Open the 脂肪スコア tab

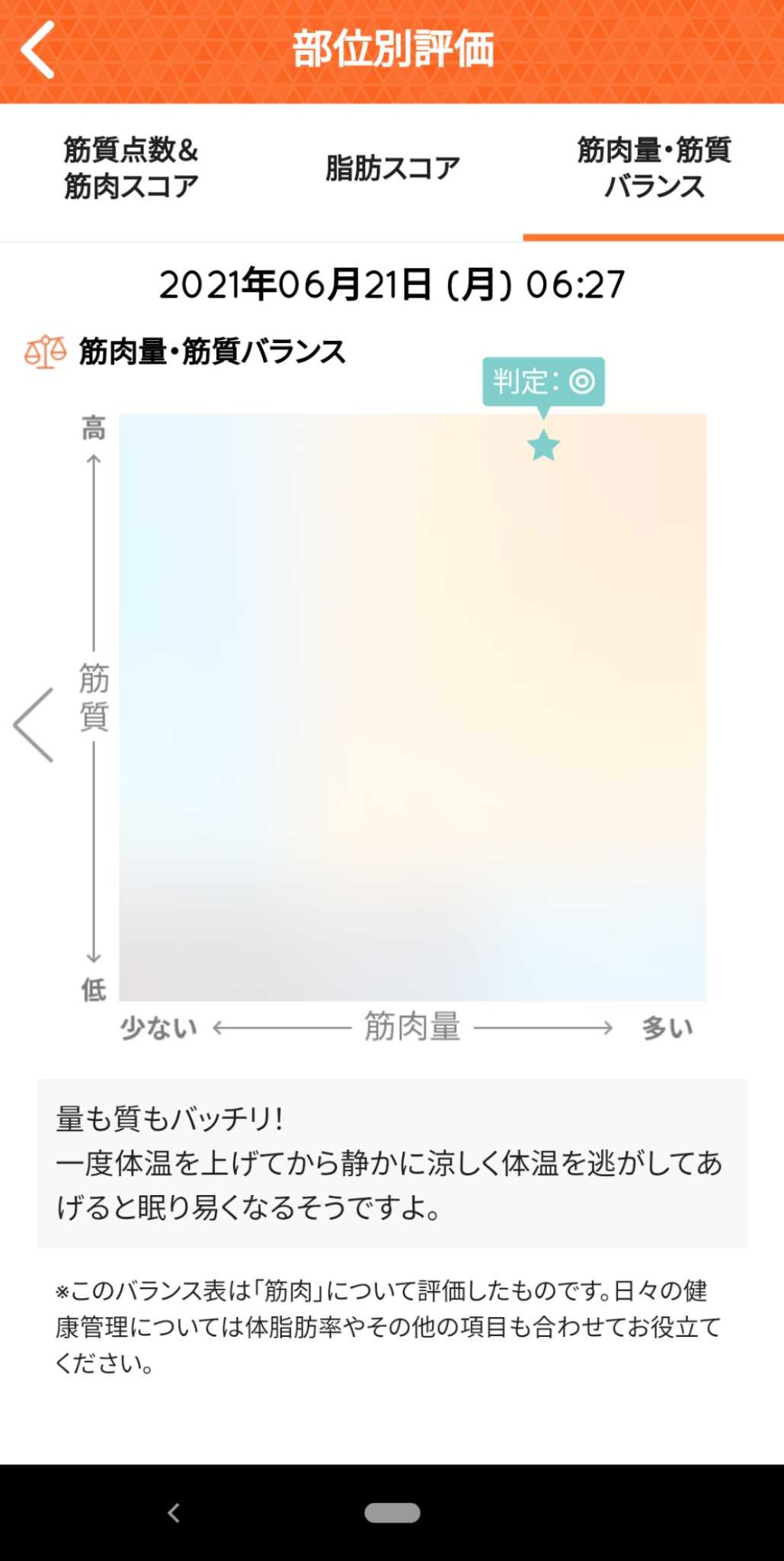392,168
